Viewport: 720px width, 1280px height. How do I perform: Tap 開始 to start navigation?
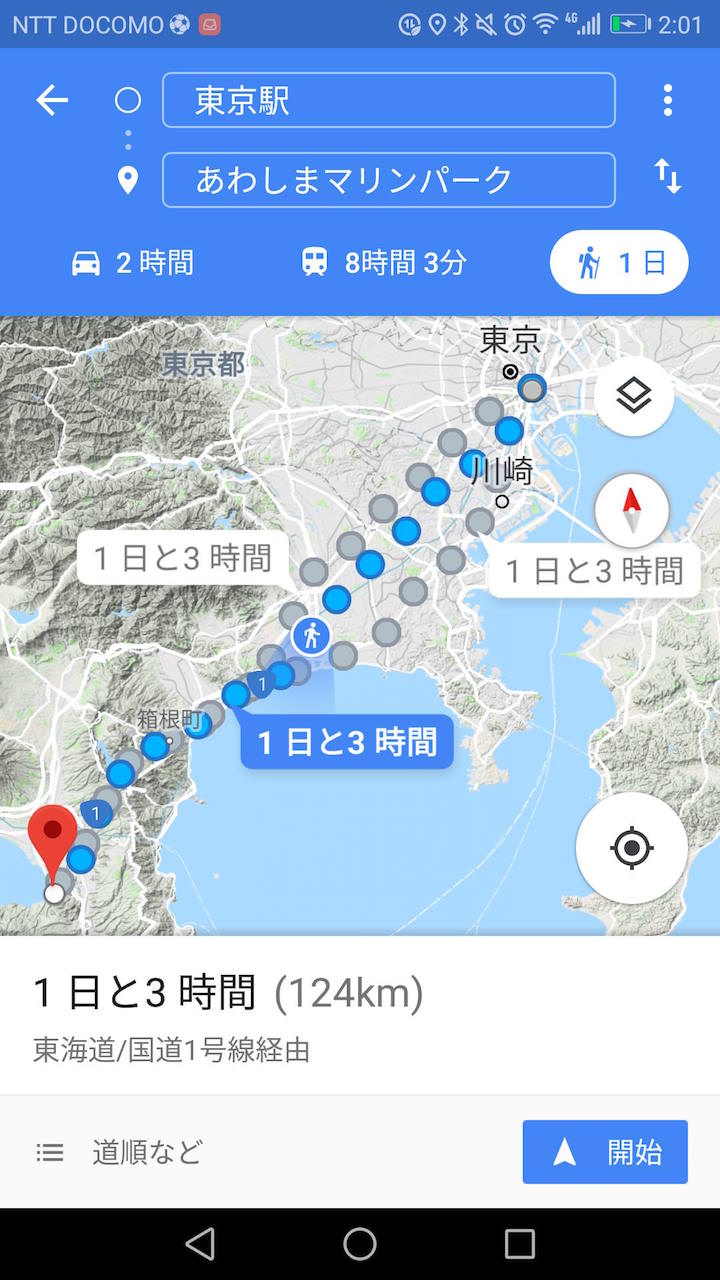[x=605, y=1152]
